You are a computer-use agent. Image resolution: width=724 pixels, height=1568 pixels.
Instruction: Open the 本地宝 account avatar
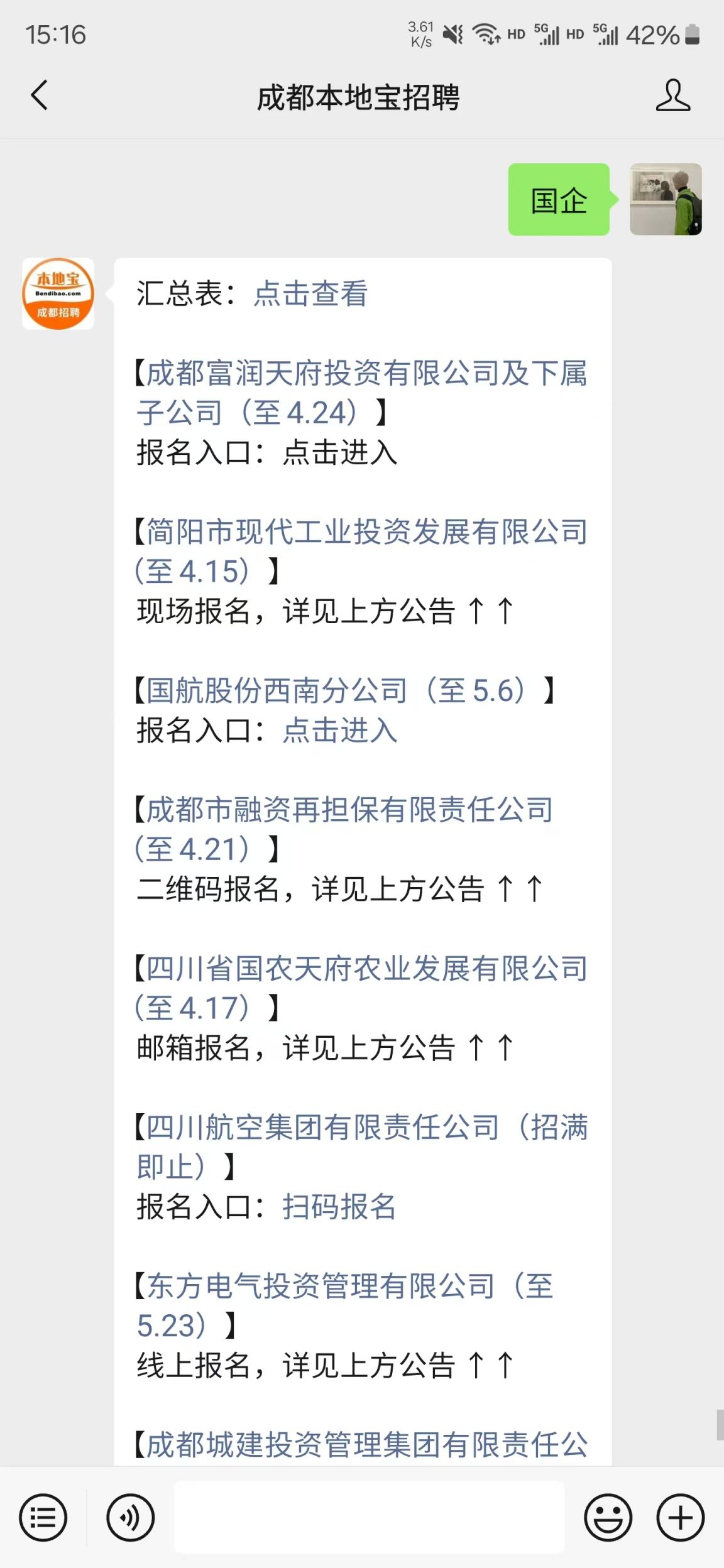[58, 294]
